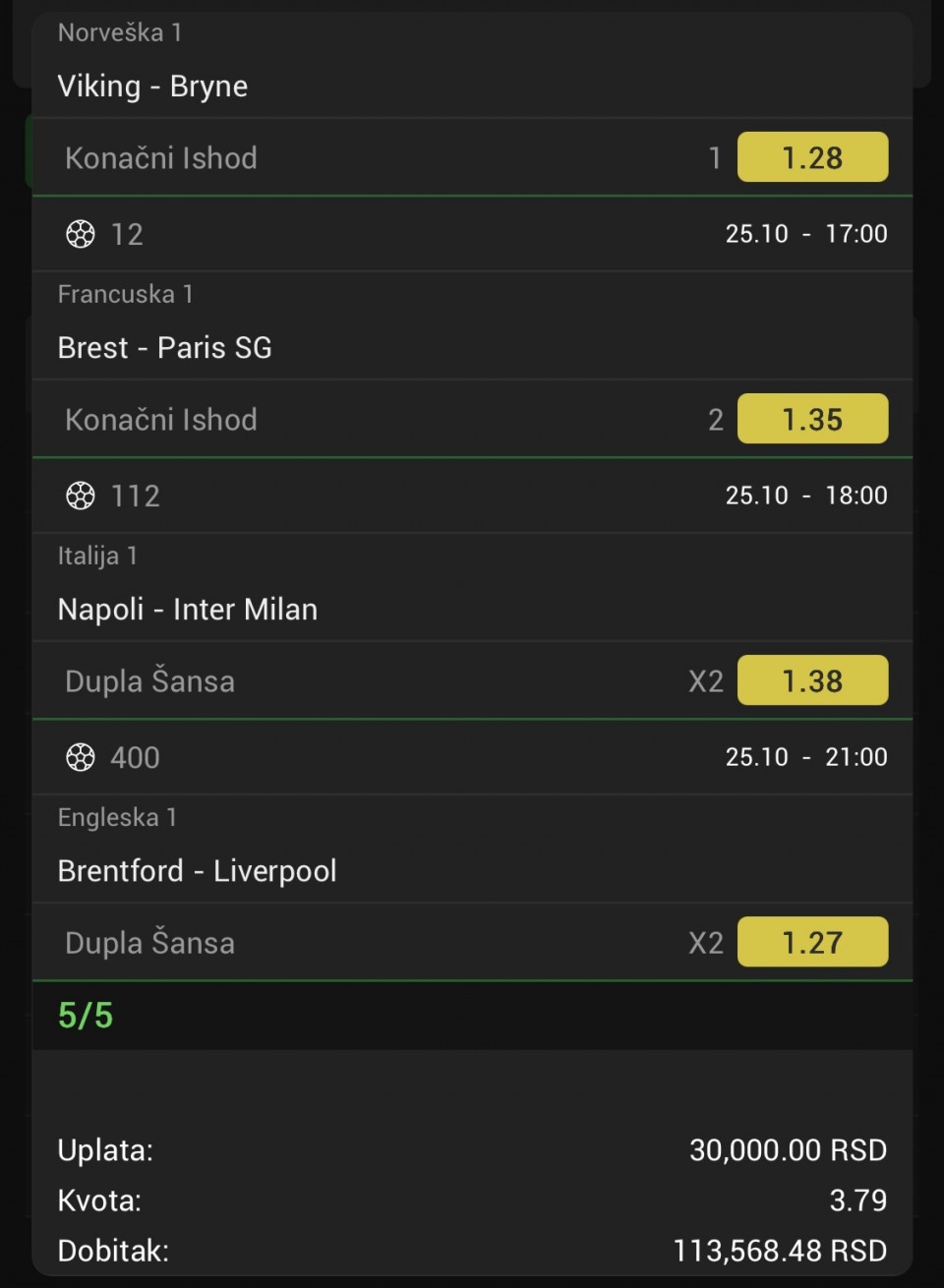Tap the 1.35 odds for Brest - Paris SG

tap(812, 419)
